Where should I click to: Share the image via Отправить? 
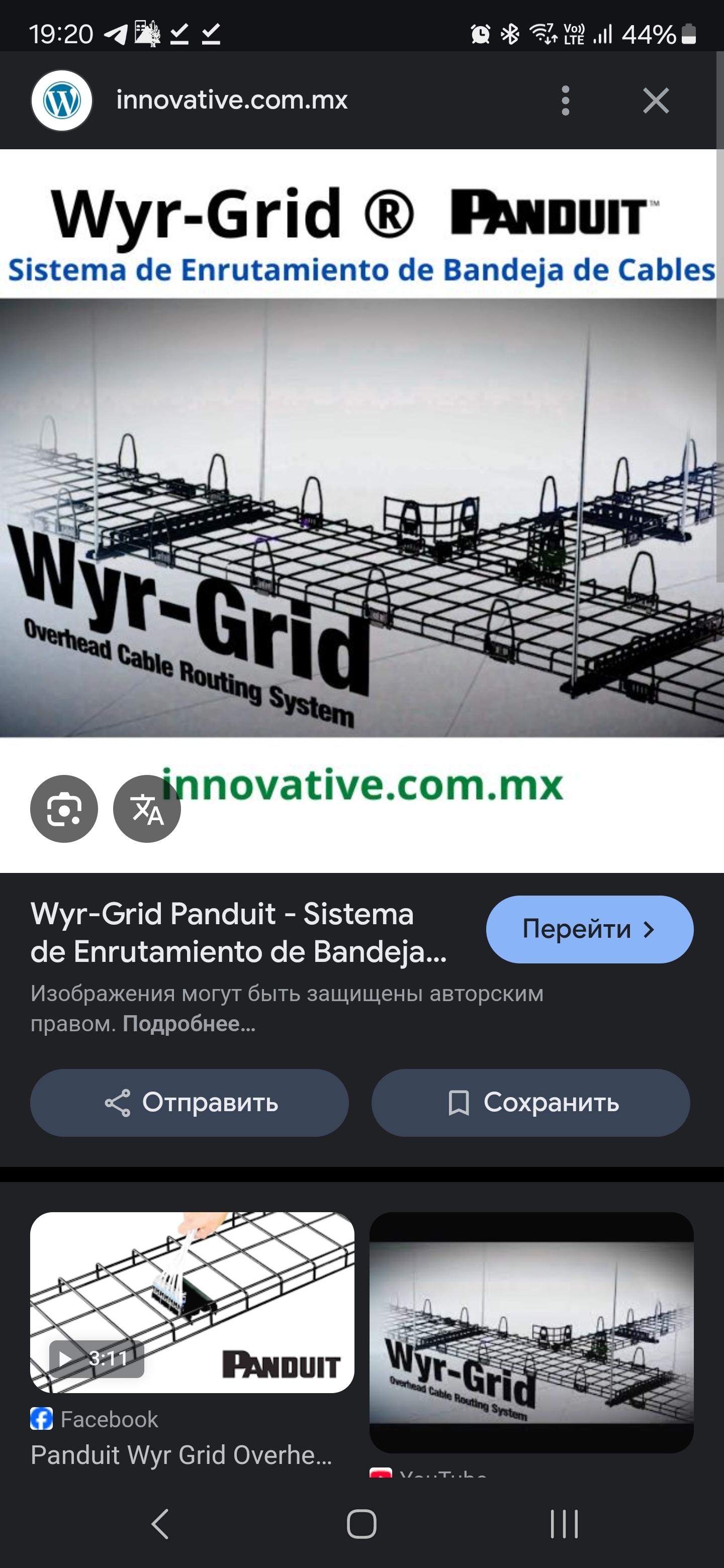click(x=190, y=1102)
